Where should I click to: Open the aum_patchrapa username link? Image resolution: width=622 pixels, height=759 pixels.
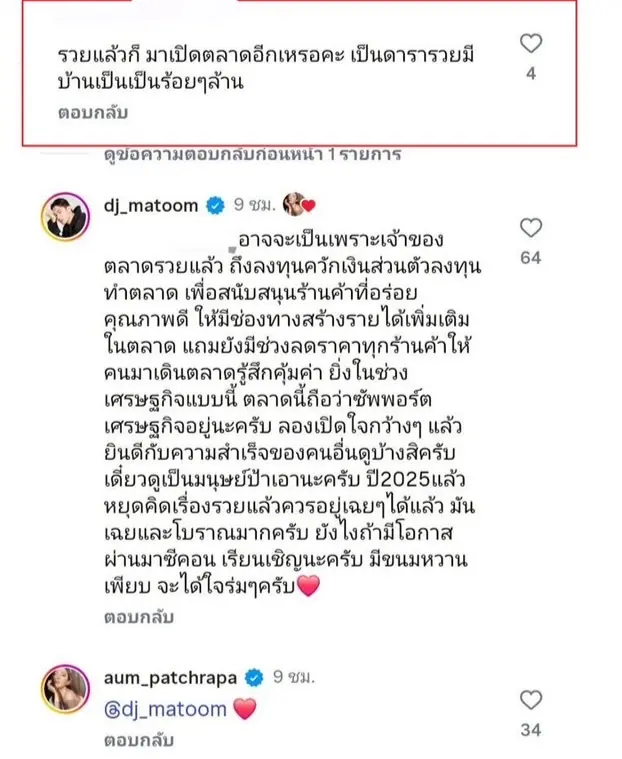171,677
